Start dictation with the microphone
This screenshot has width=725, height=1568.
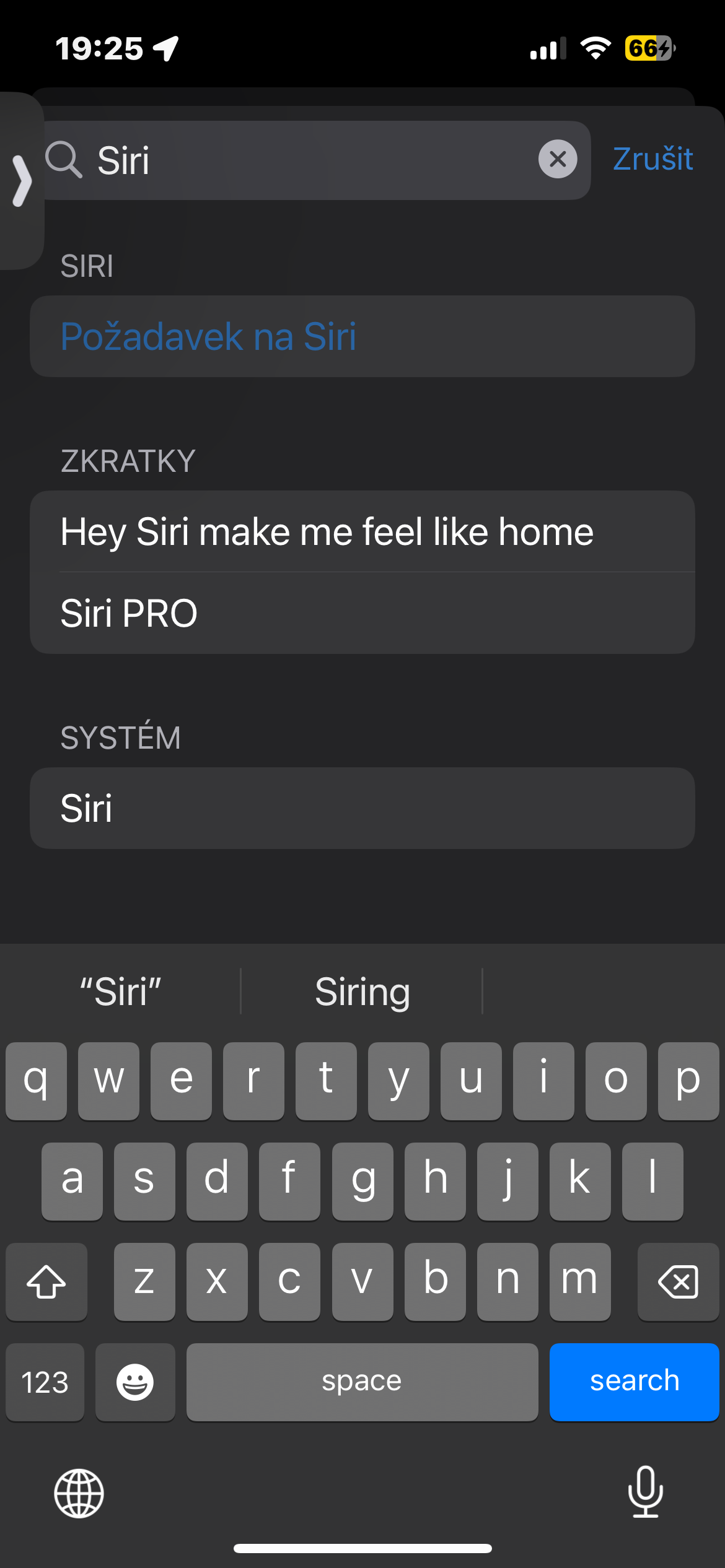click(645, 1492)
